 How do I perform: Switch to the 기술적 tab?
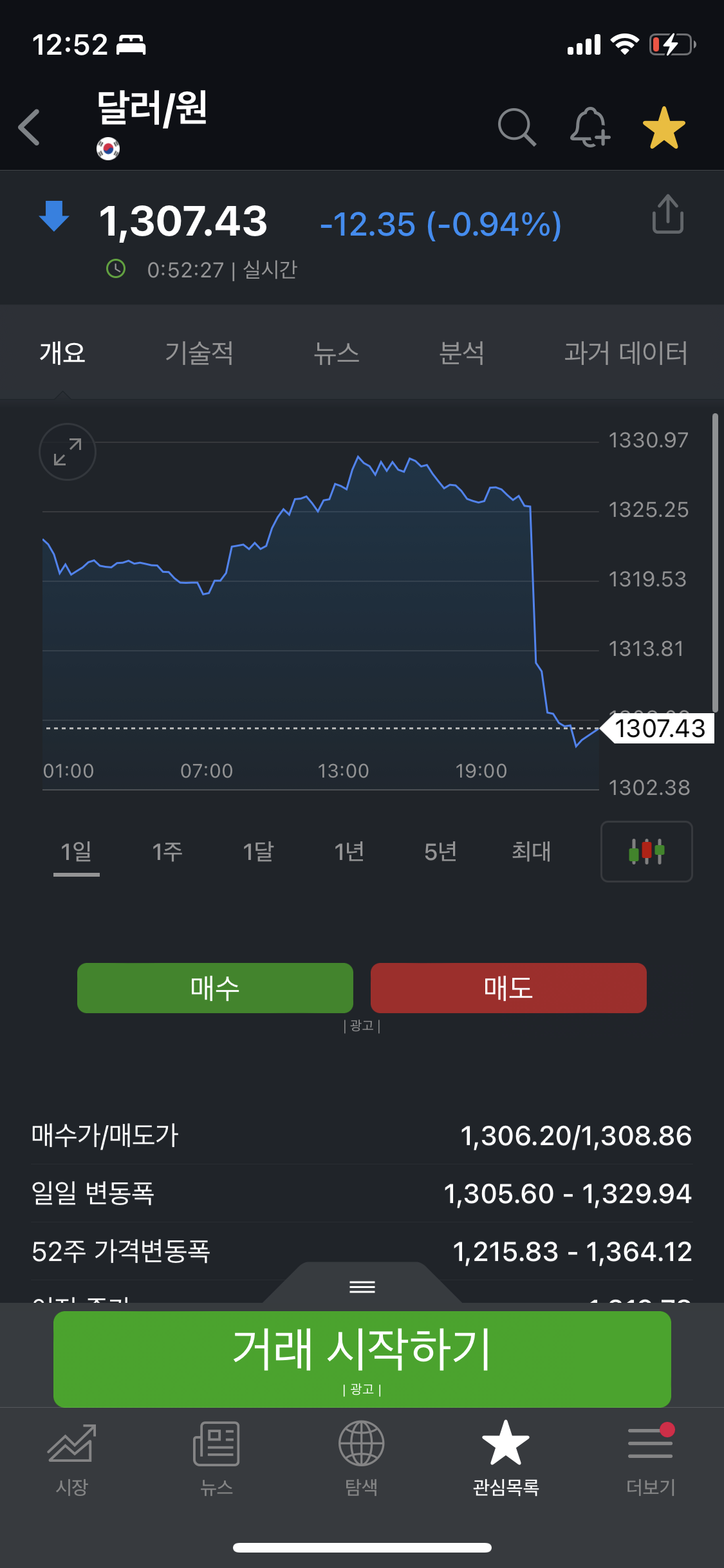[199, 353]
